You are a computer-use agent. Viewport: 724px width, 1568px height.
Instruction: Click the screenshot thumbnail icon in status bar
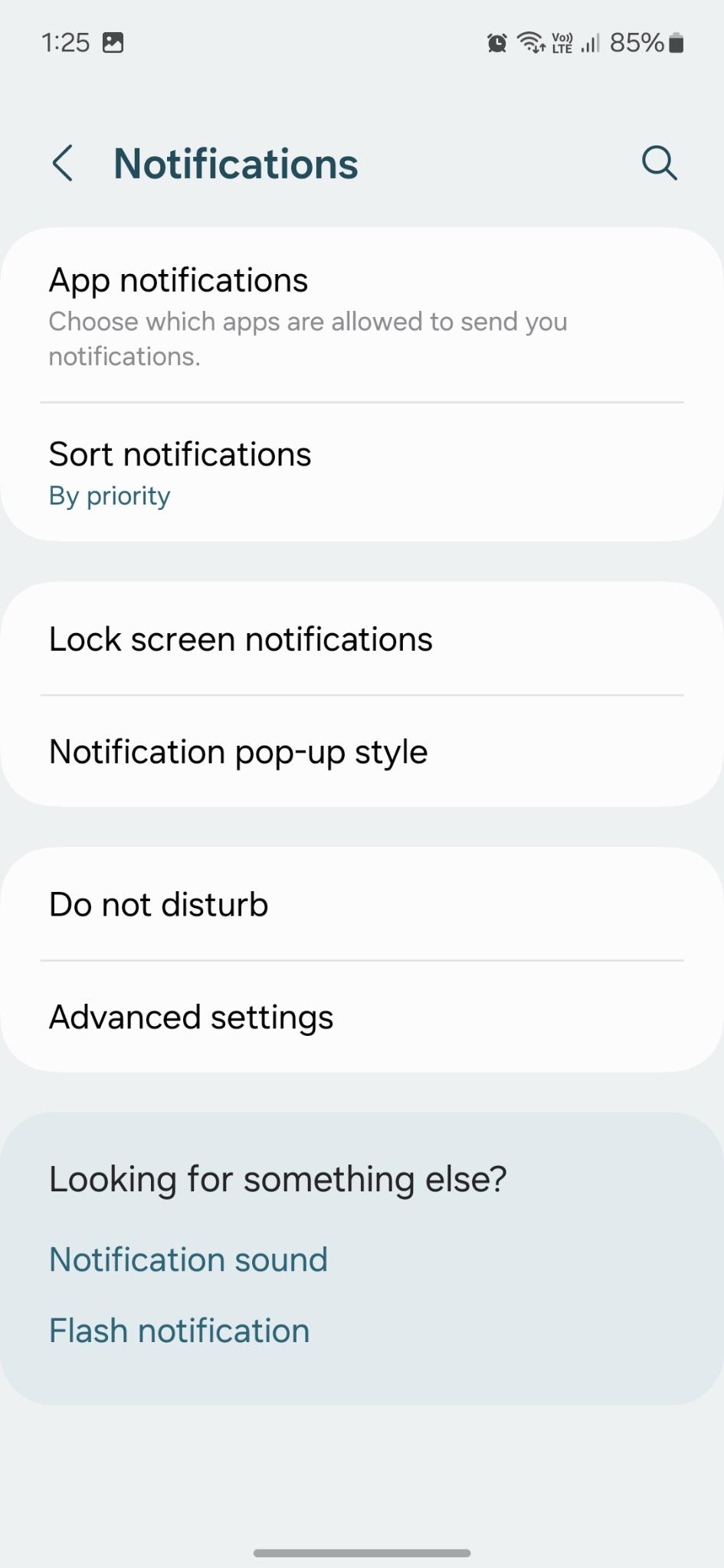(x=112, y=42)
